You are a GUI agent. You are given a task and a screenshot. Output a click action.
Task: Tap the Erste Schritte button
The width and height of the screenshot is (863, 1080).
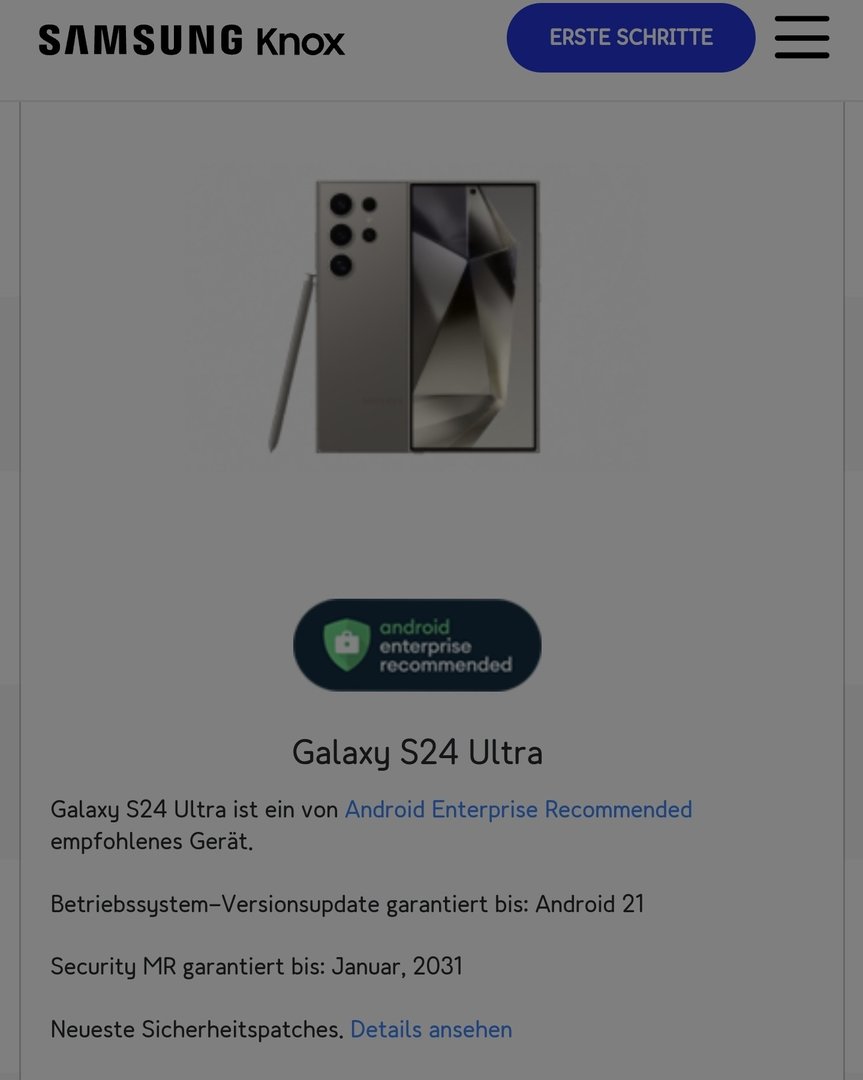tap(630, 38)
